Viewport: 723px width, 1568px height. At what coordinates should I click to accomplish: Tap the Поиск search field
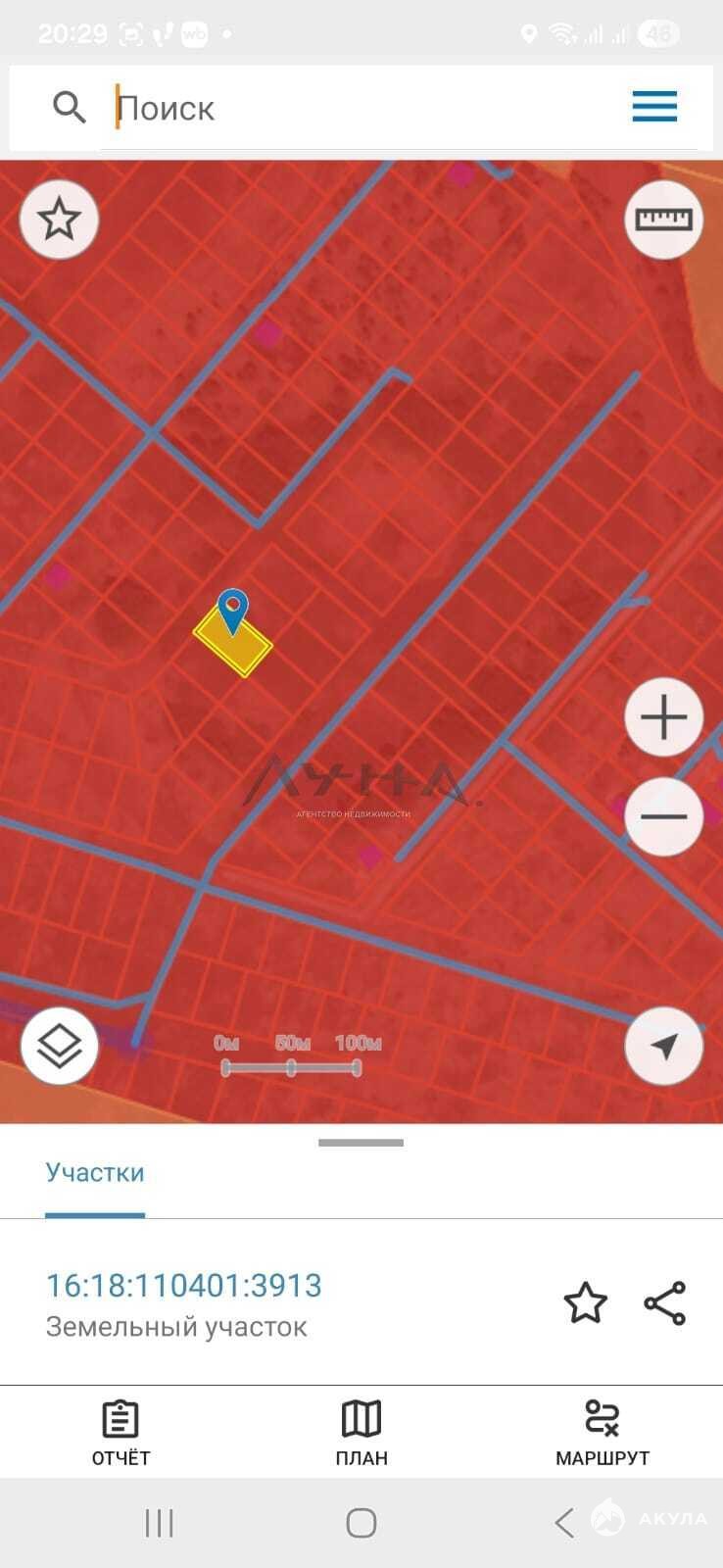[362, 108]
